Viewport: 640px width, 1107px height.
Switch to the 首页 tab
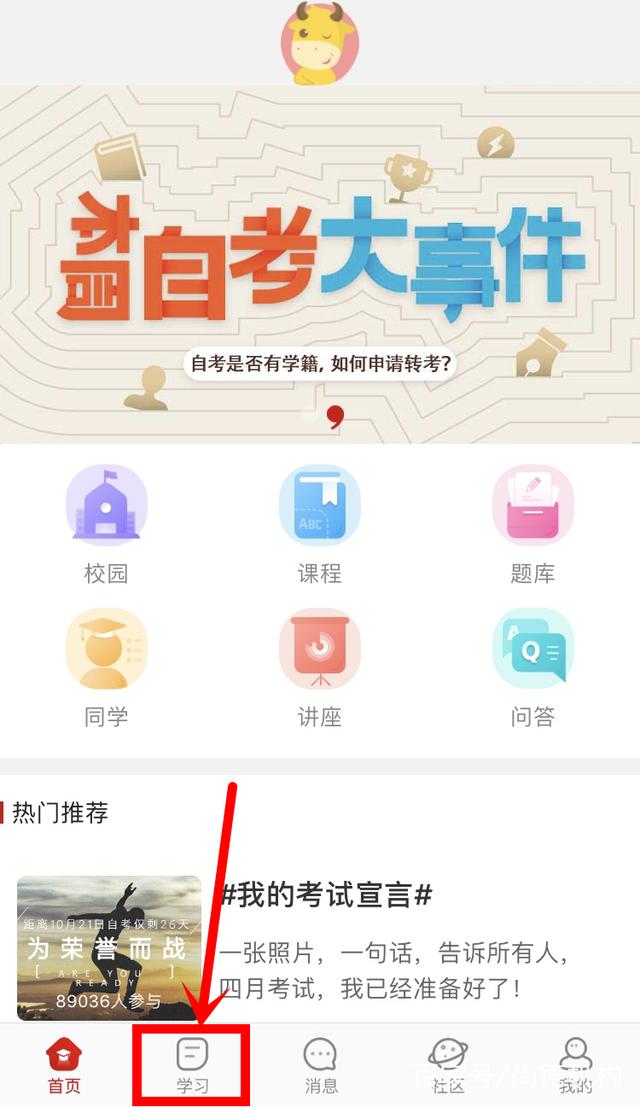[x=64, y=1066]
